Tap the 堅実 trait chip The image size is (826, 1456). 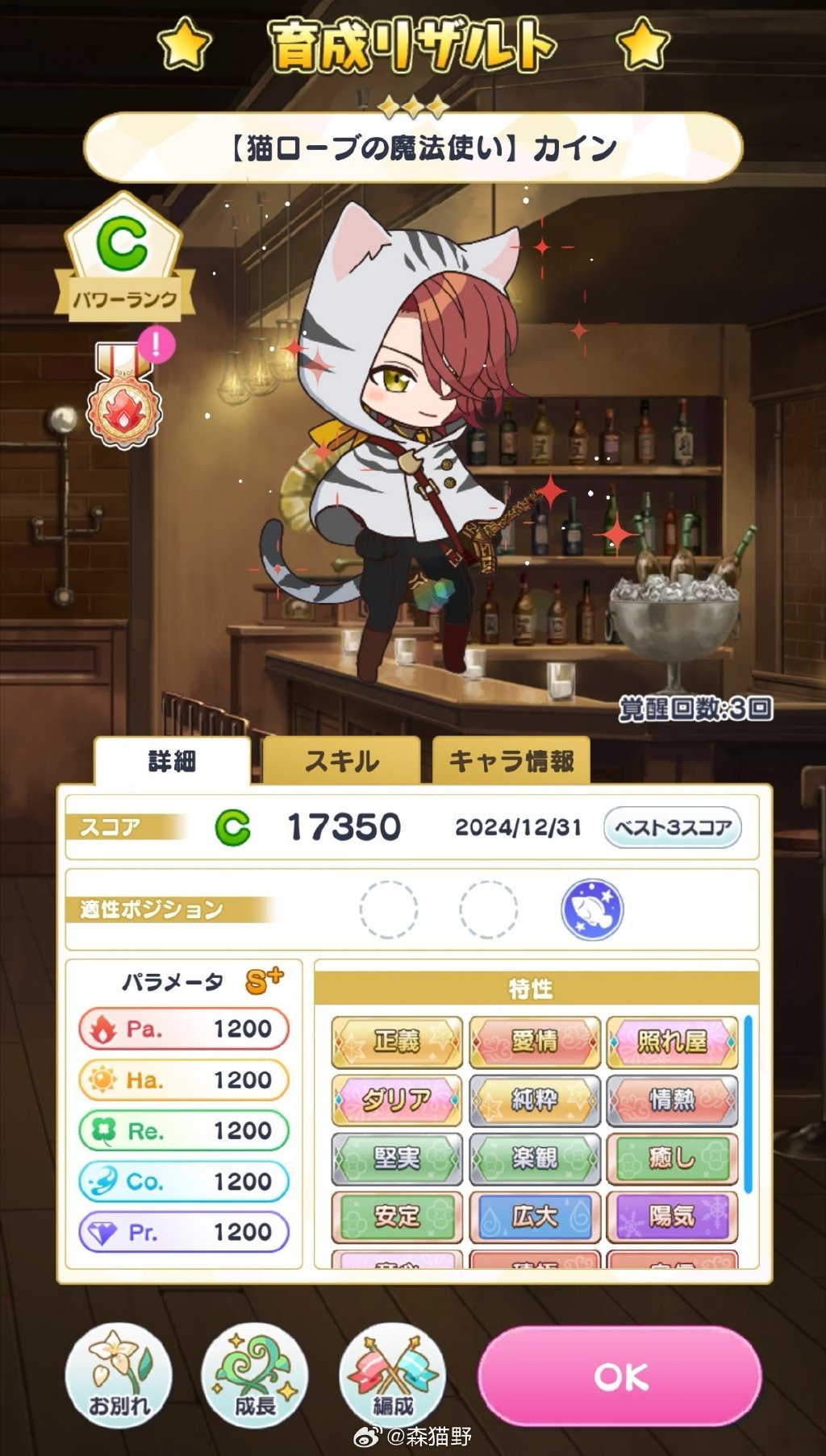397,1159
